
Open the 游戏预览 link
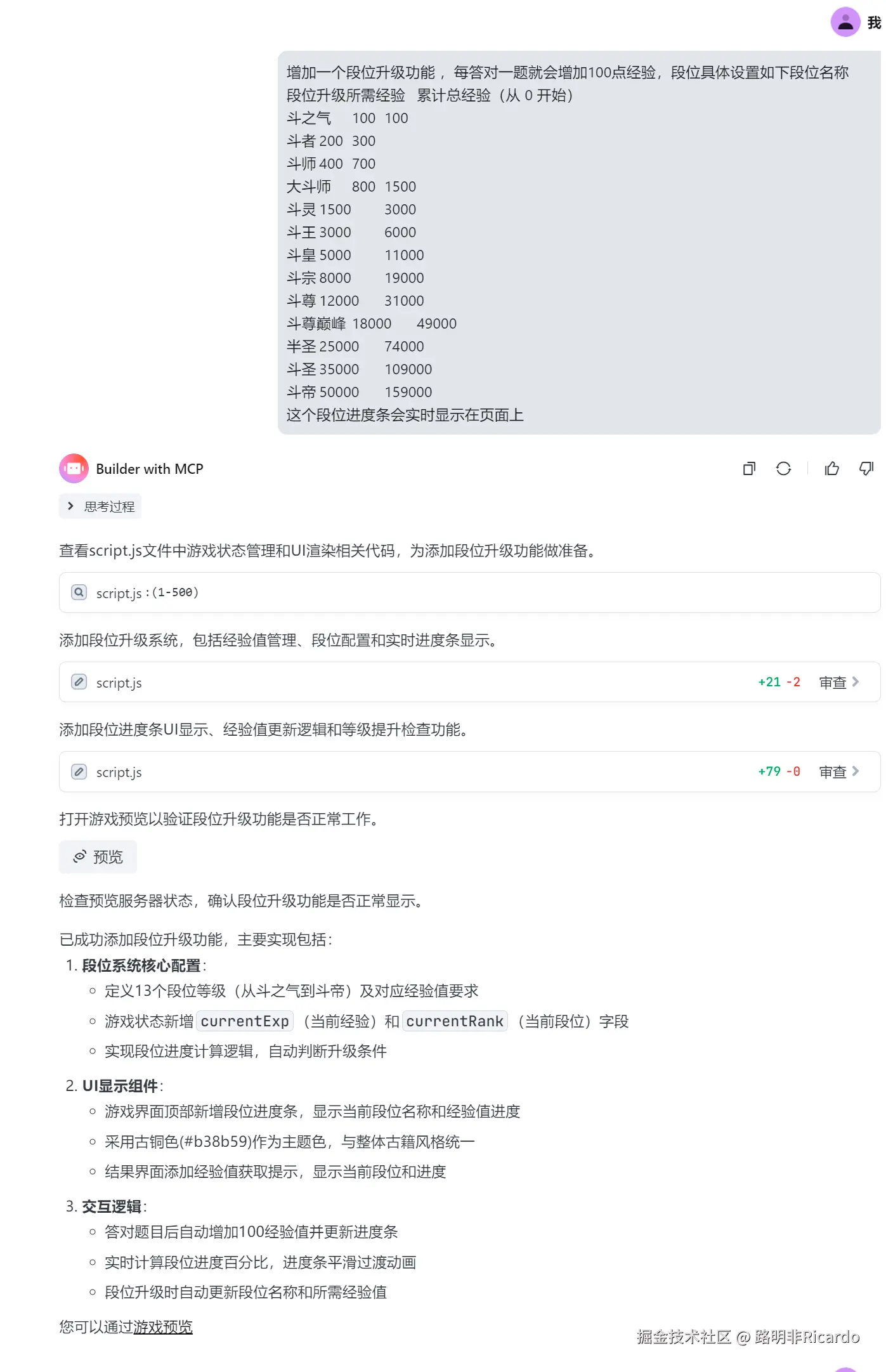(x=162, y=1326)
